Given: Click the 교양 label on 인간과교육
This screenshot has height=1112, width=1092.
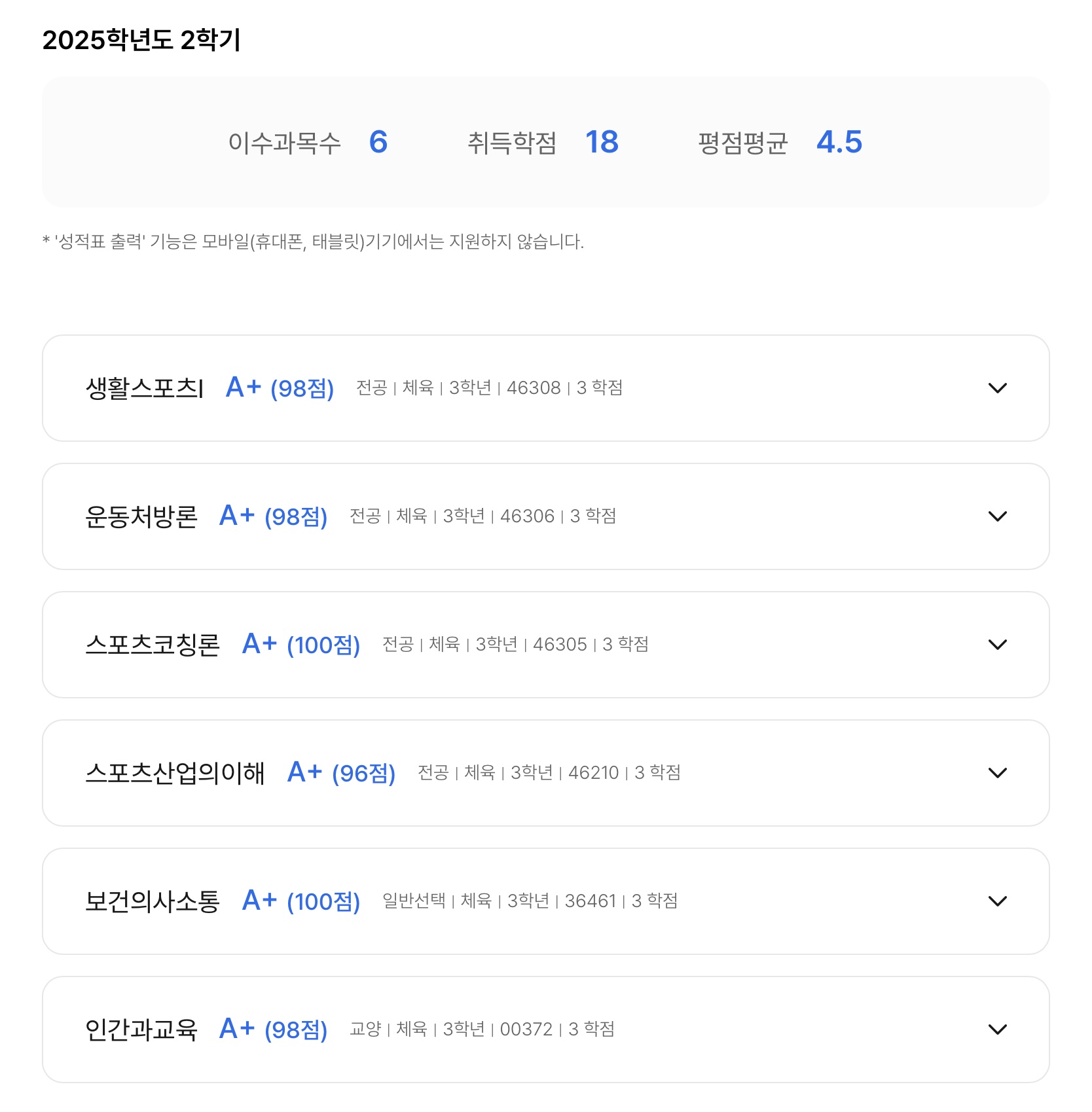Looking at the screenshot, I should coord(363,1029).
